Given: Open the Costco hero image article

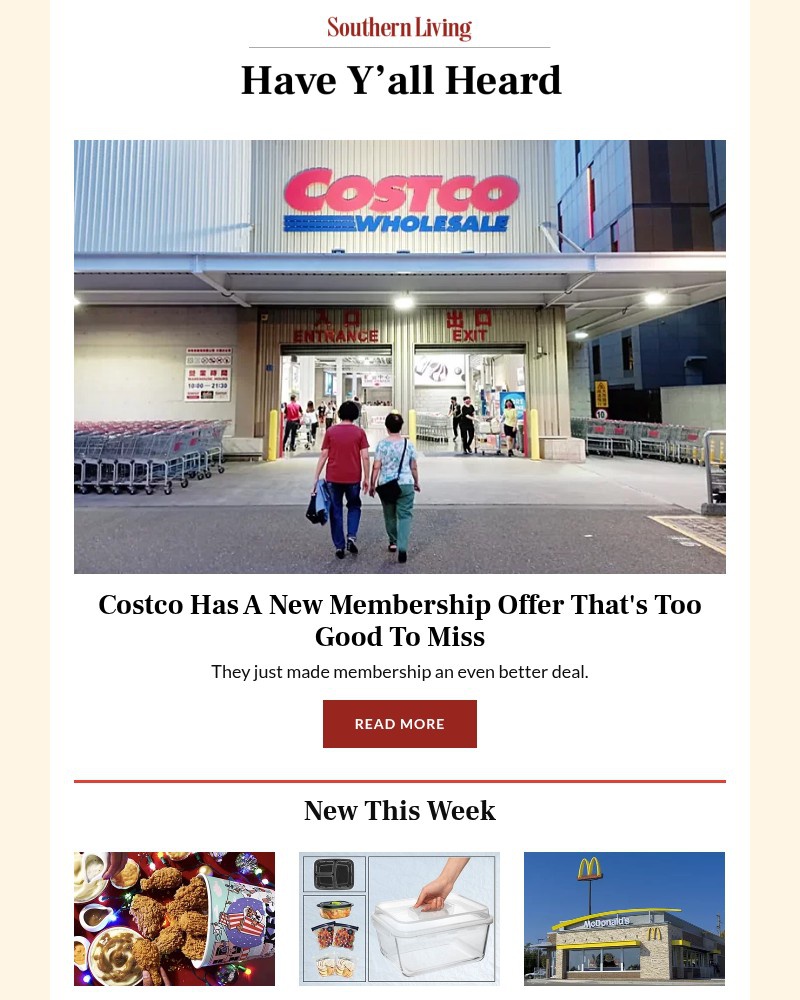Looking at the screenshot, I should (400, 356).
